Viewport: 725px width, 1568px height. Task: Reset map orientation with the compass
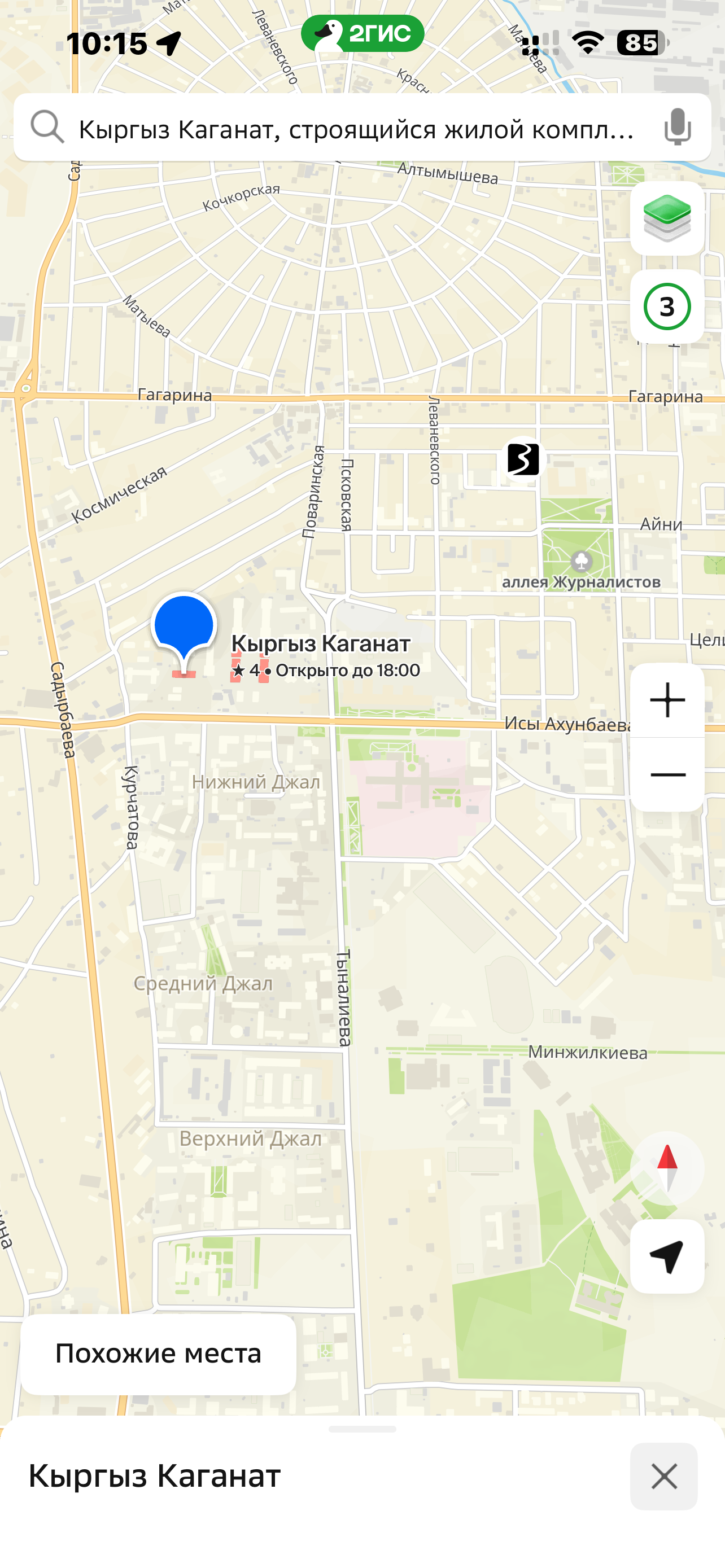667,1168
